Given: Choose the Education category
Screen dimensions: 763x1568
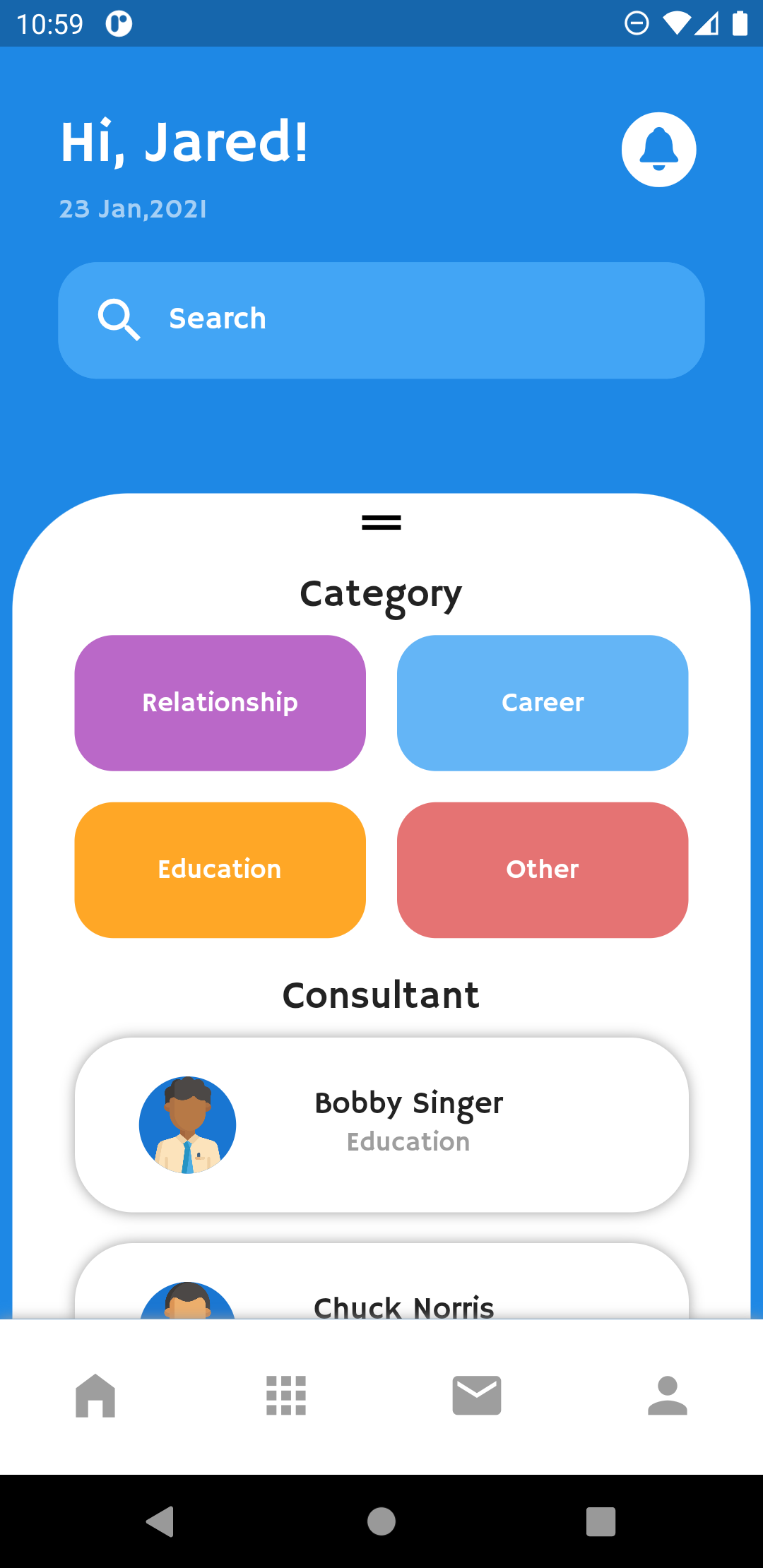Looking at the screenshot, I should pos(220,869).
